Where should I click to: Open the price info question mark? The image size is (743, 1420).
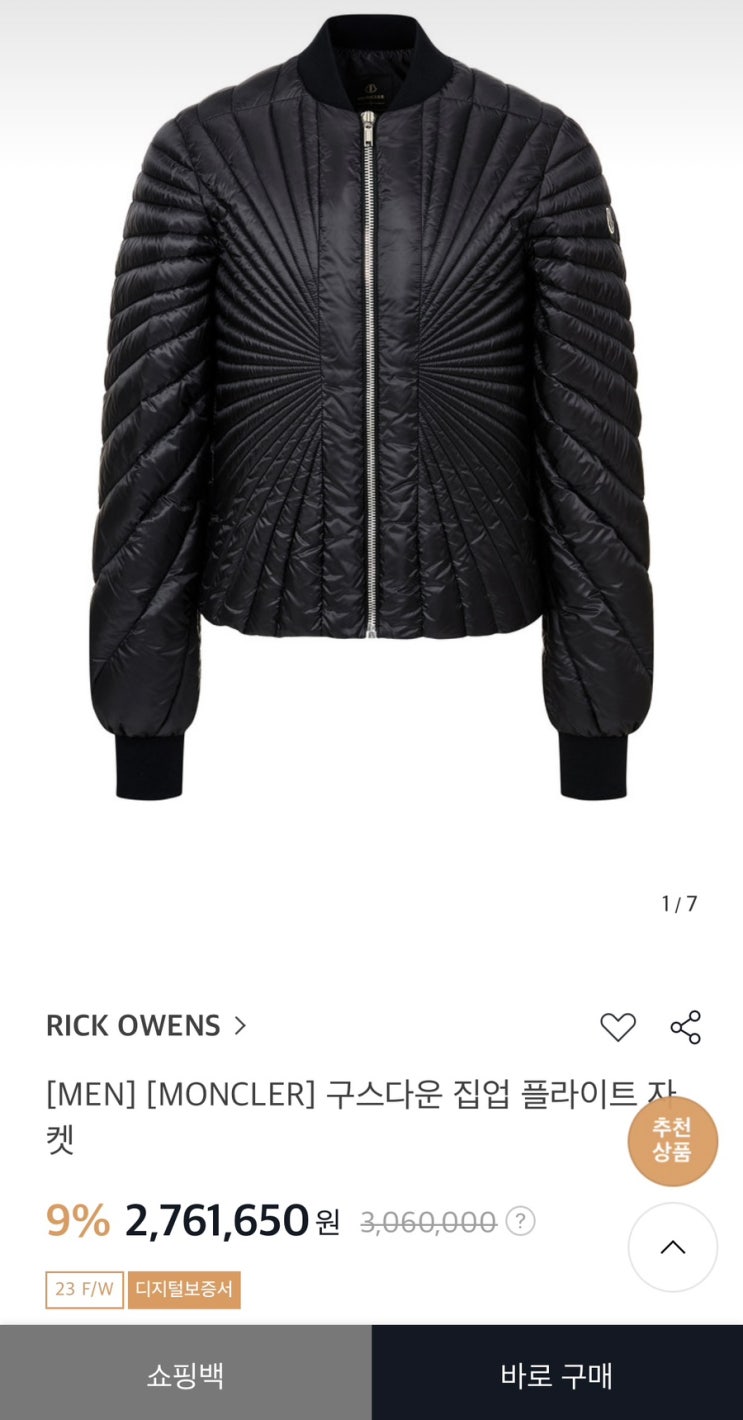520,1221
